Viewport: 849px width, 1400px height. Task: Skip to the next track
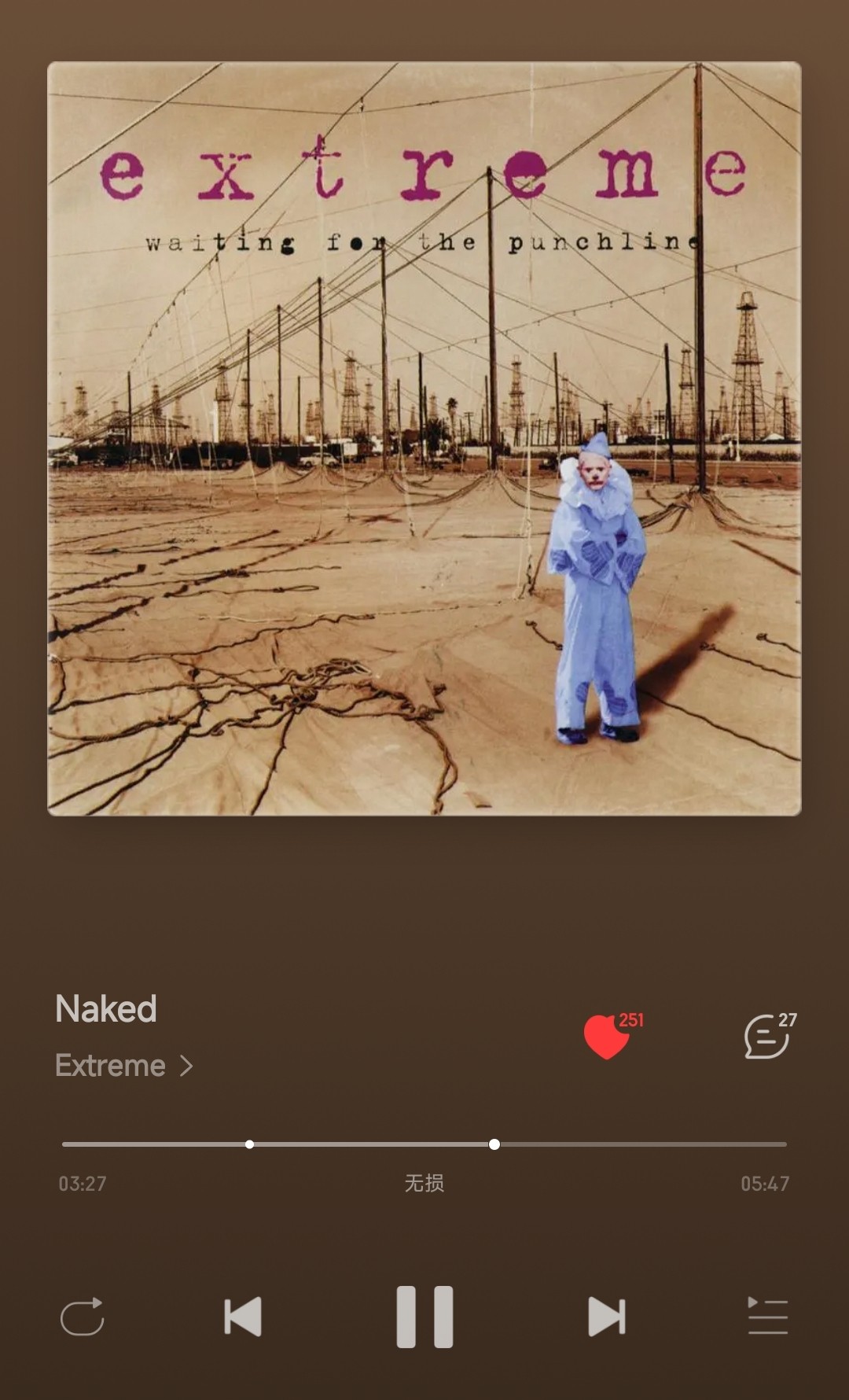[x=606, y=1317]
